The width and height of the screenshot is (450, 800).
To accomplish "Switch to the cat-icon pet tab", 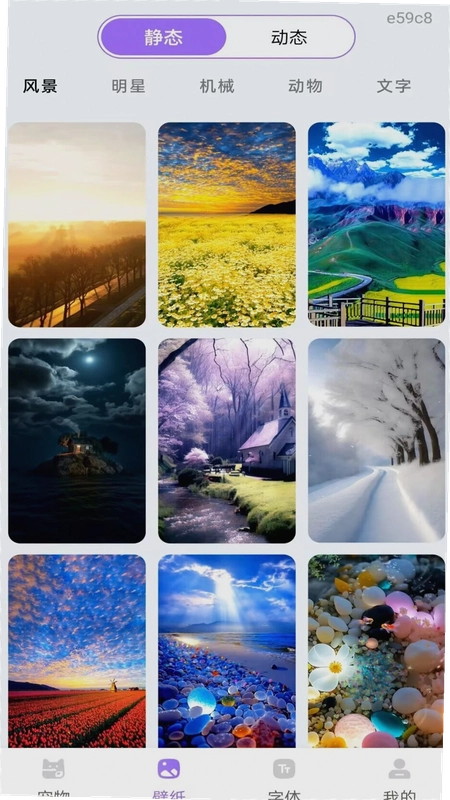I will pos(54,778).
